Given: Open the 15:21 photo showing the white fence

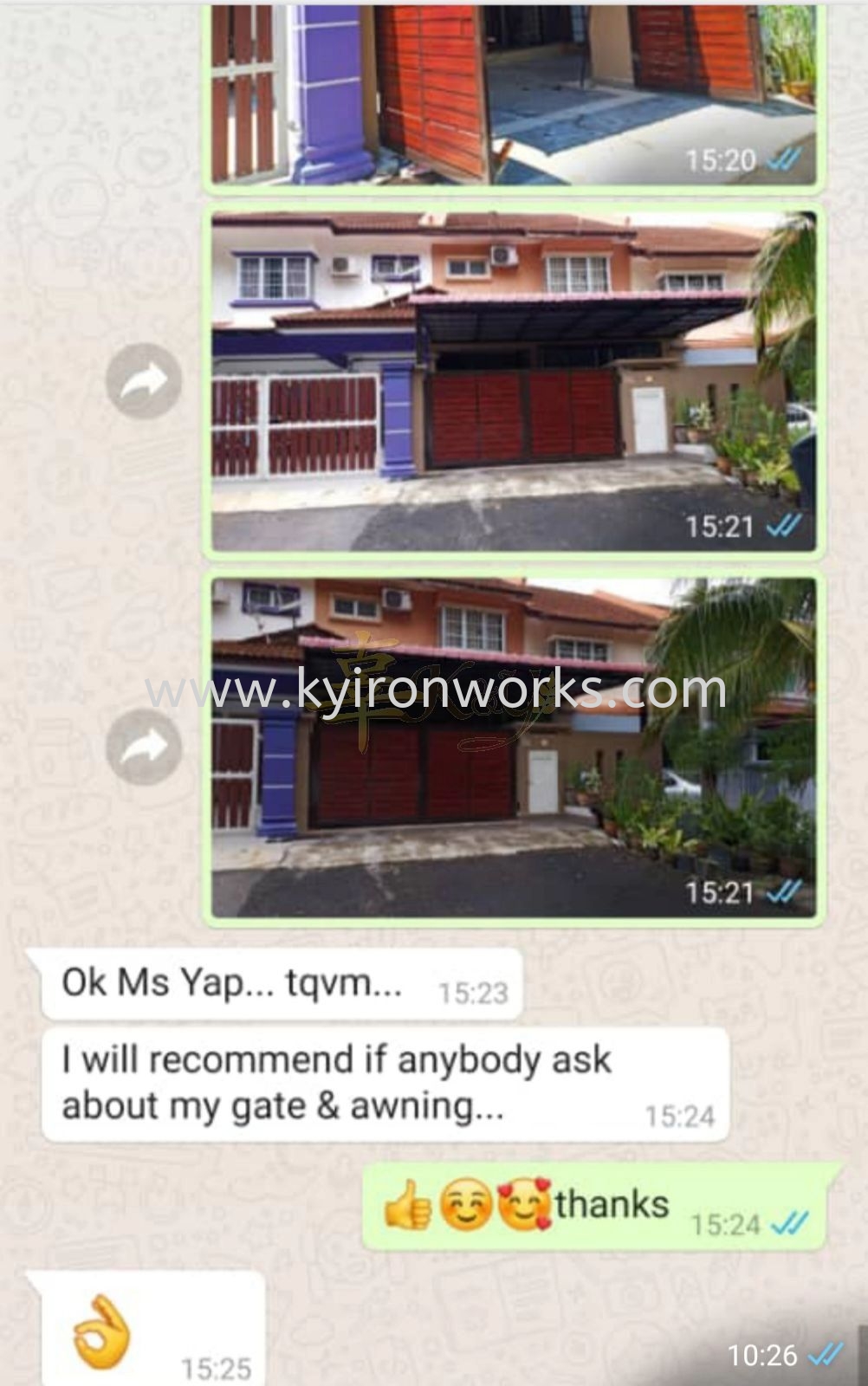Looking at the screenshot, I should click(513, 381).
